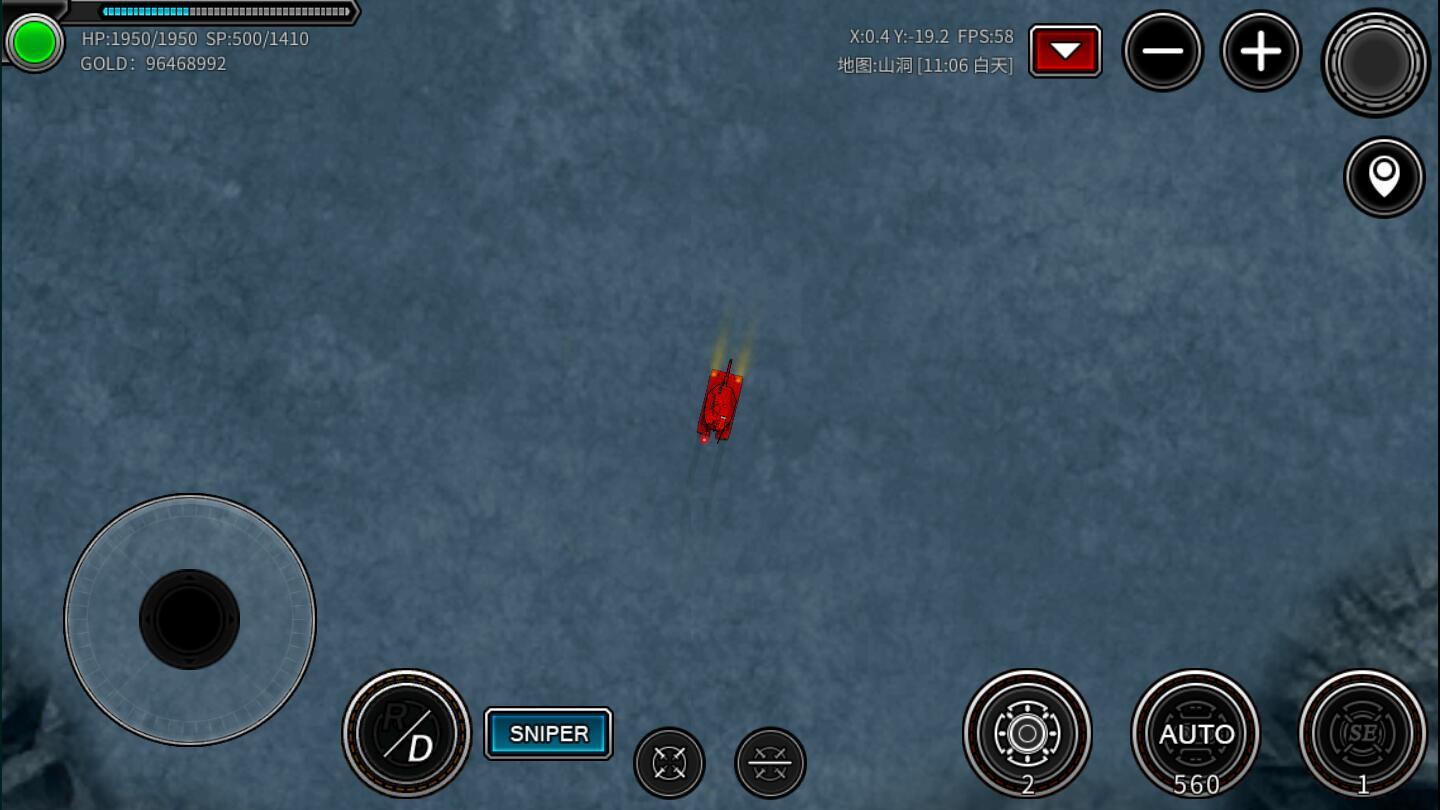Toggle the R/D gear button

407,733
